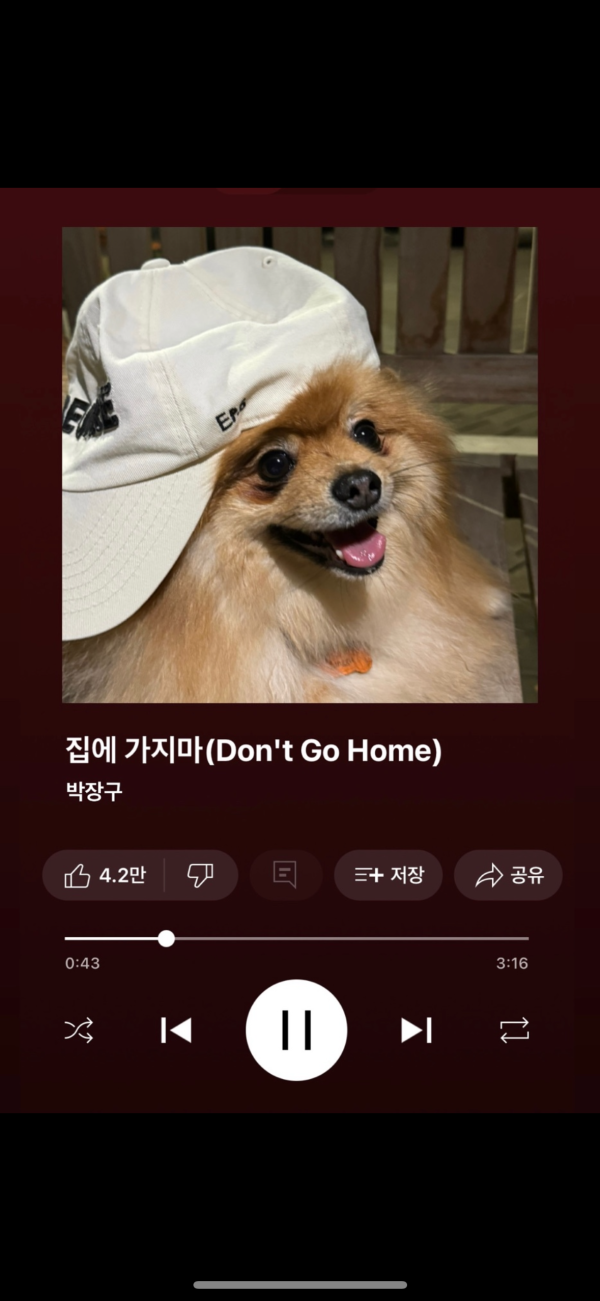Like the song 집에 가지마
600x1301 pixels.
tap(104, 876)
